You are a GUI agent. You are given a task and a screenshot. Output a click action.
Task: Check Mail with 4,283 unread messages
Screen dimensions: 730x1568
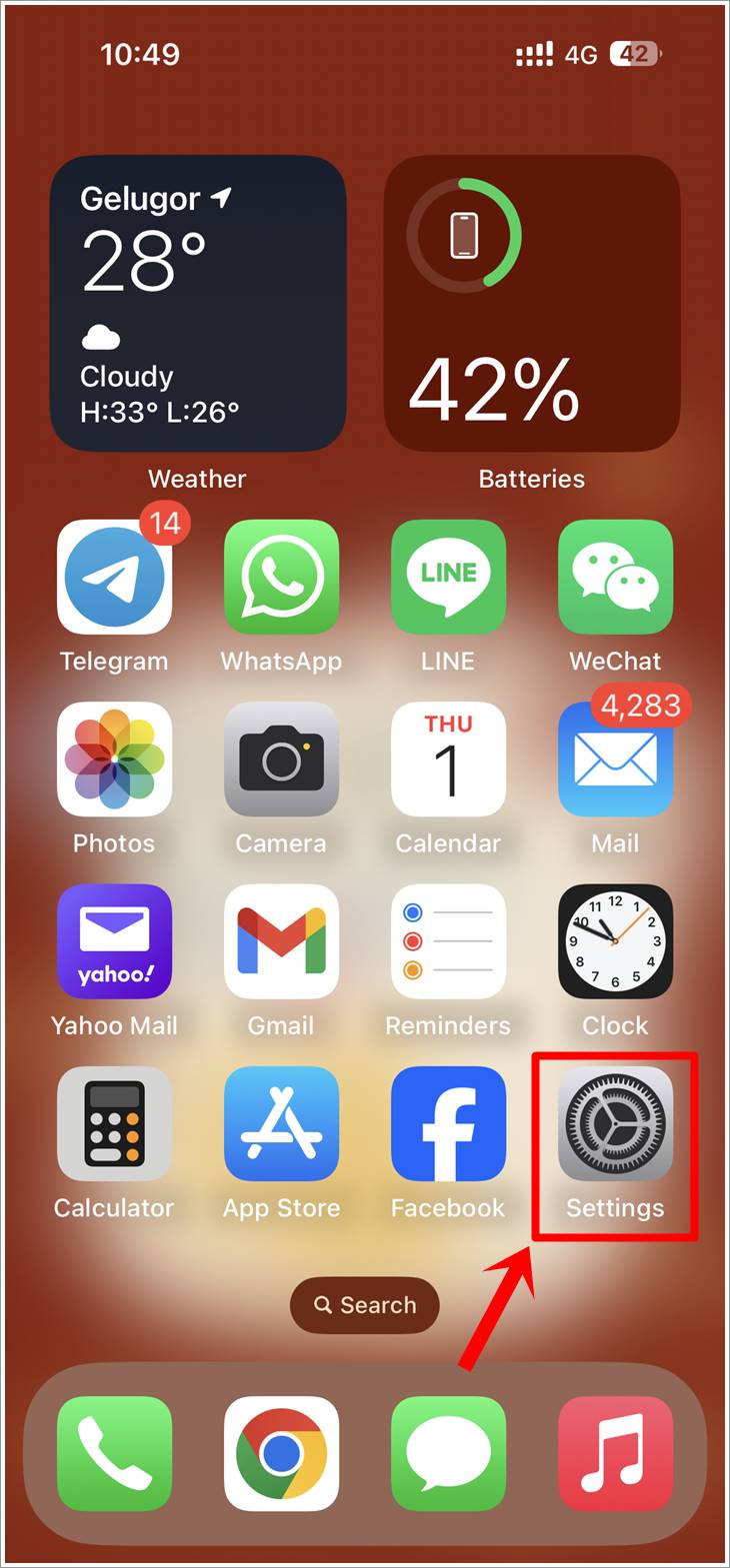[615, 760]
